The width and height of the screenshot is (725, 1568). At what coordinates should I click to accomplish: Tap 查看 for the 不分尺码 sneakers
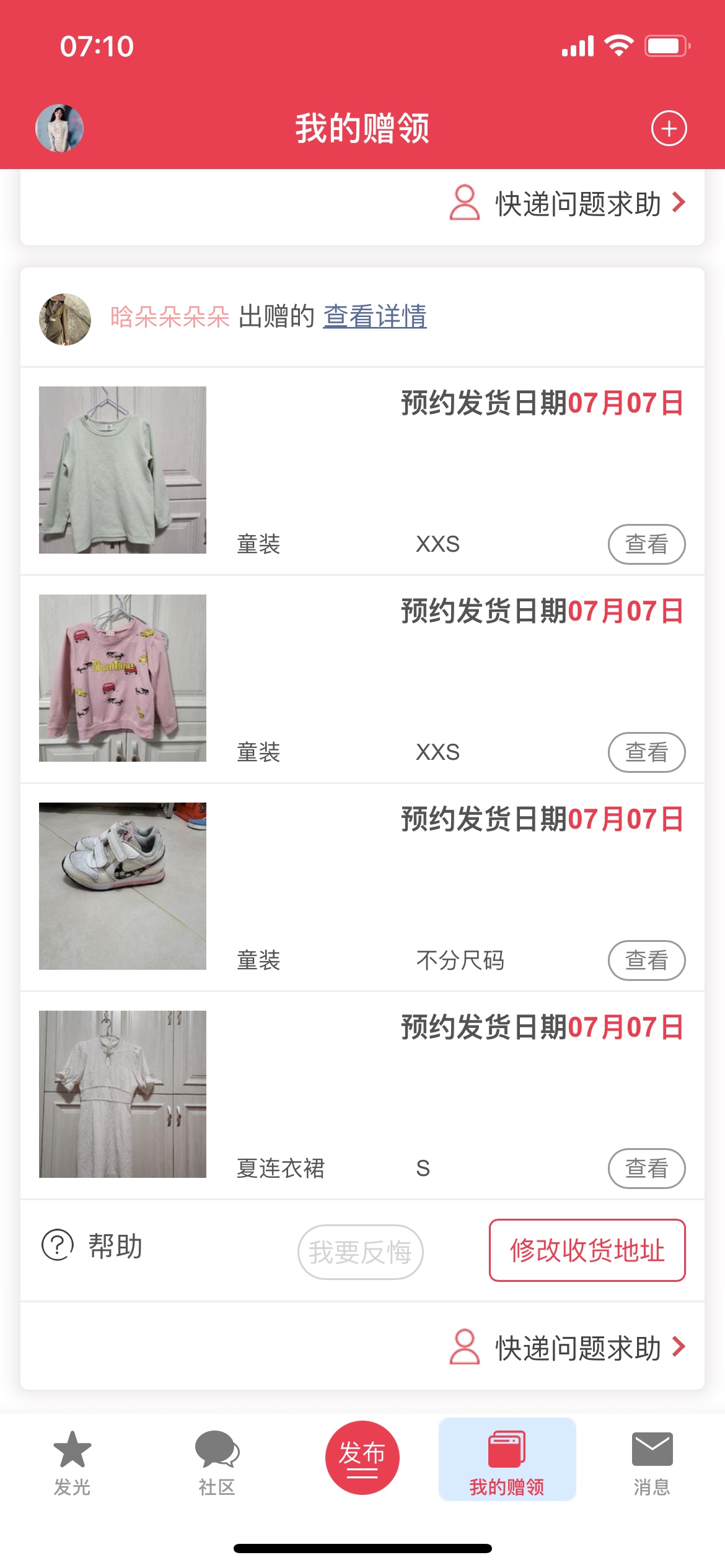[646, 960]
